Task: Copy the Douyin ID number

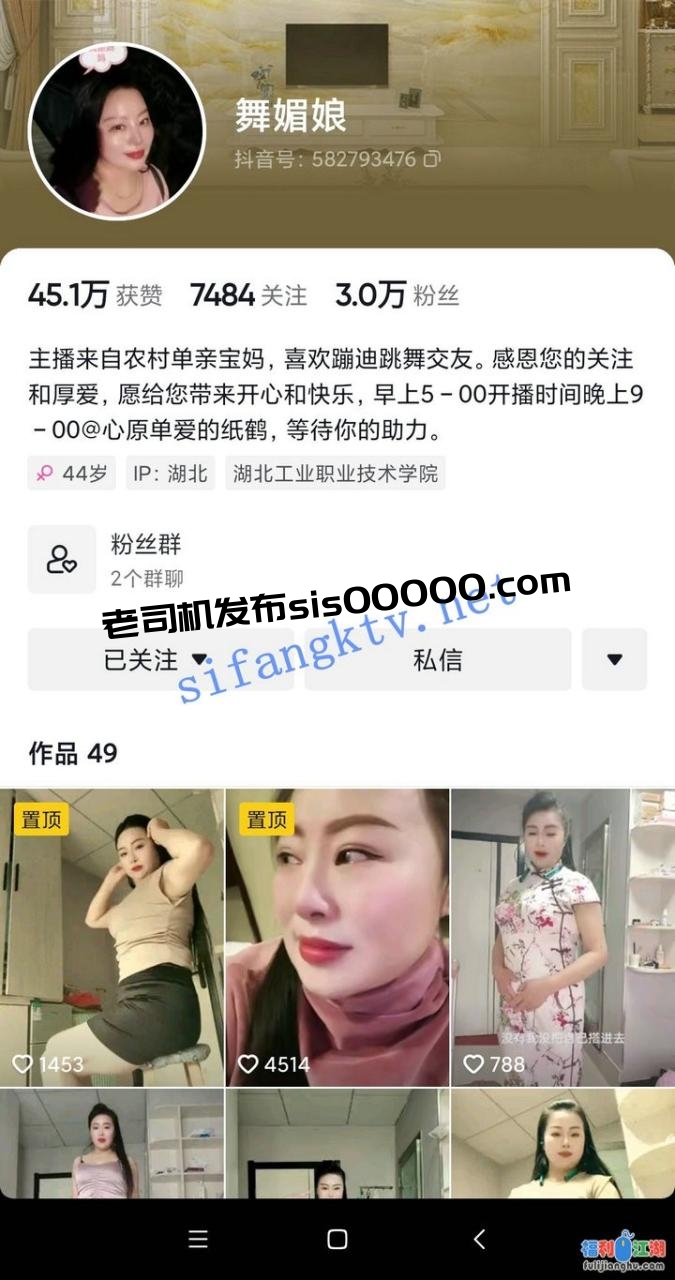Action: point(432,159)
